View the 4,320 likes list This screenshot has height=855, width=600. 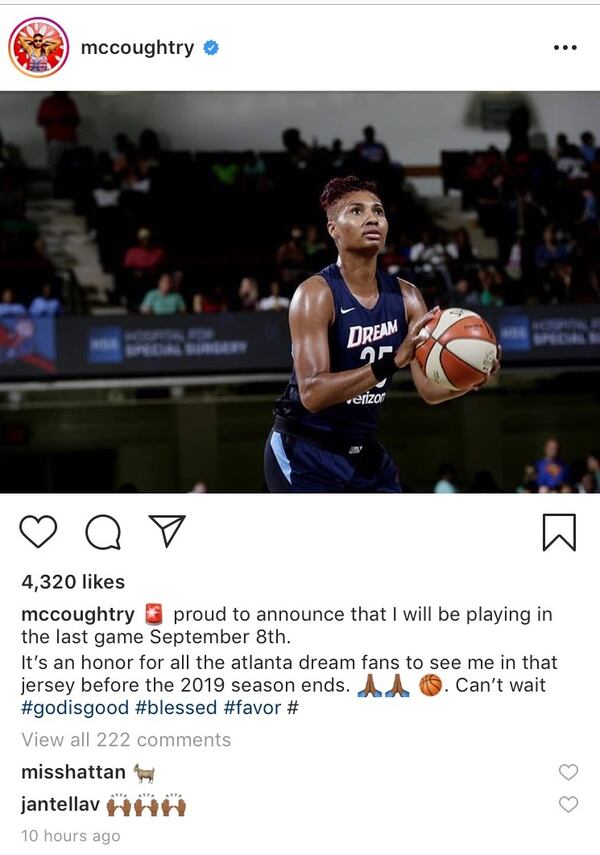[x=73, y=582]
